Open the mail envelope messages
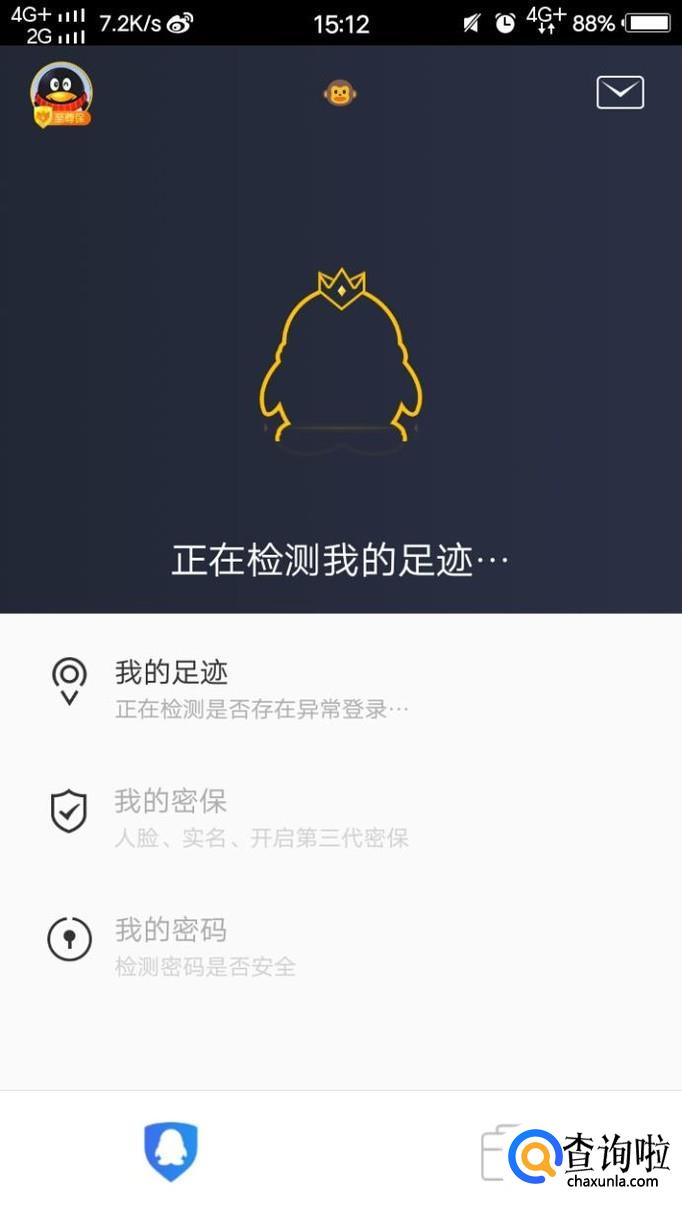682x1212 pixels. 620,92
